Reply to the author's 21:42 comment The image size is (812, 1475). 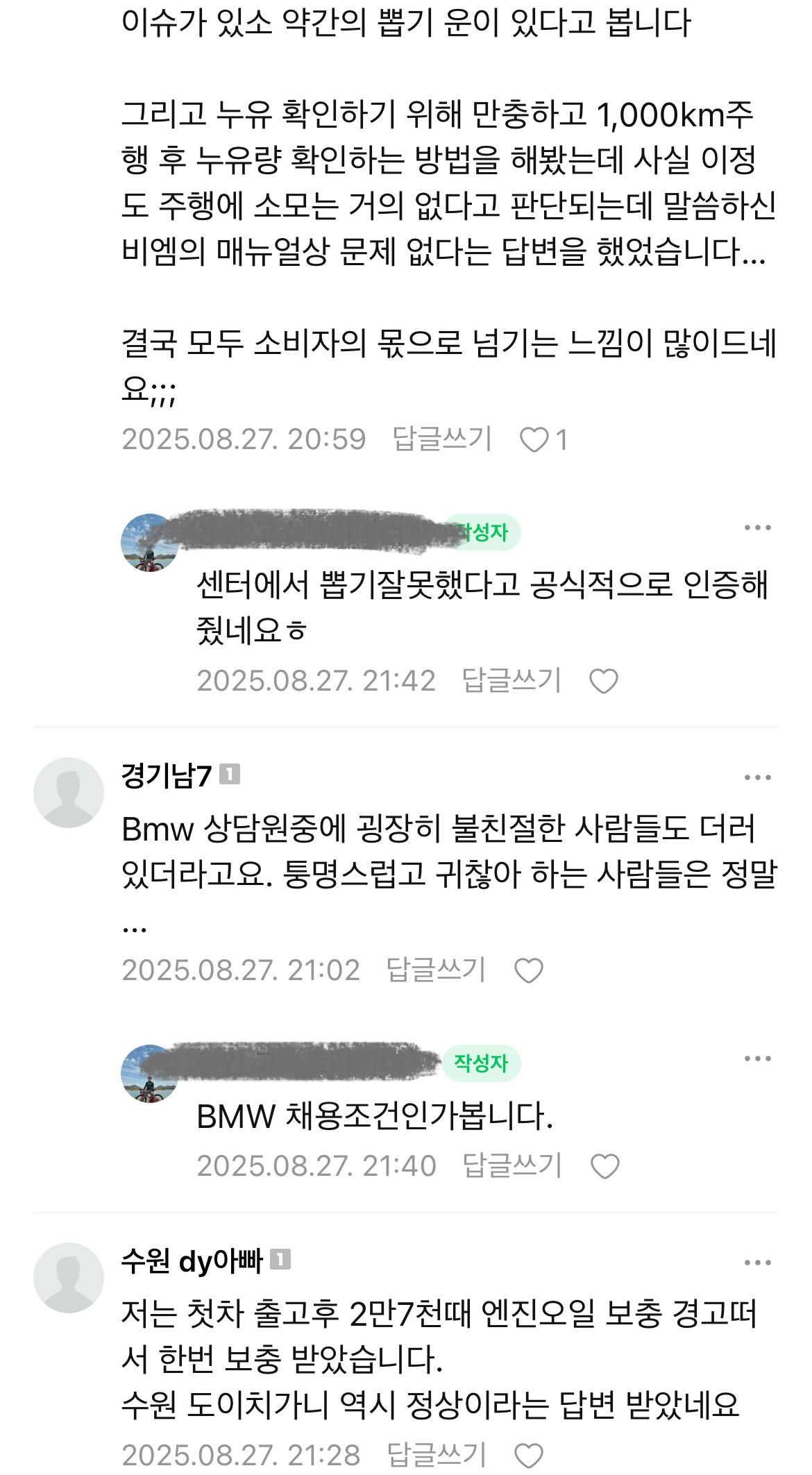(511, 680)
